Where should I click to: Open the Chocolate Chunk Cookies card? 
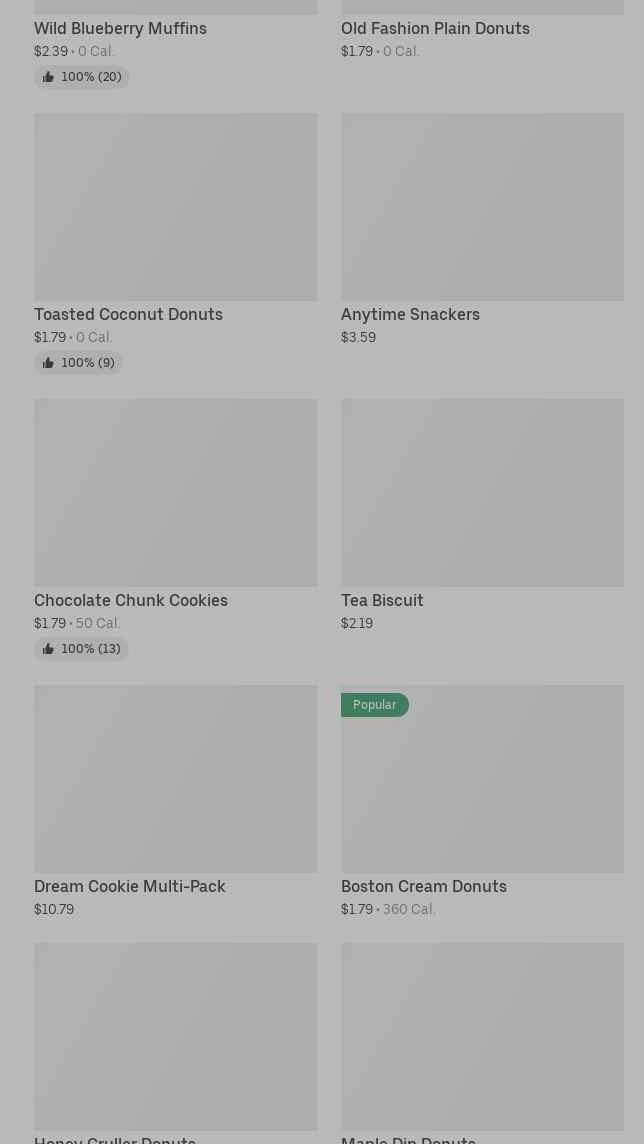coord(175,530)
